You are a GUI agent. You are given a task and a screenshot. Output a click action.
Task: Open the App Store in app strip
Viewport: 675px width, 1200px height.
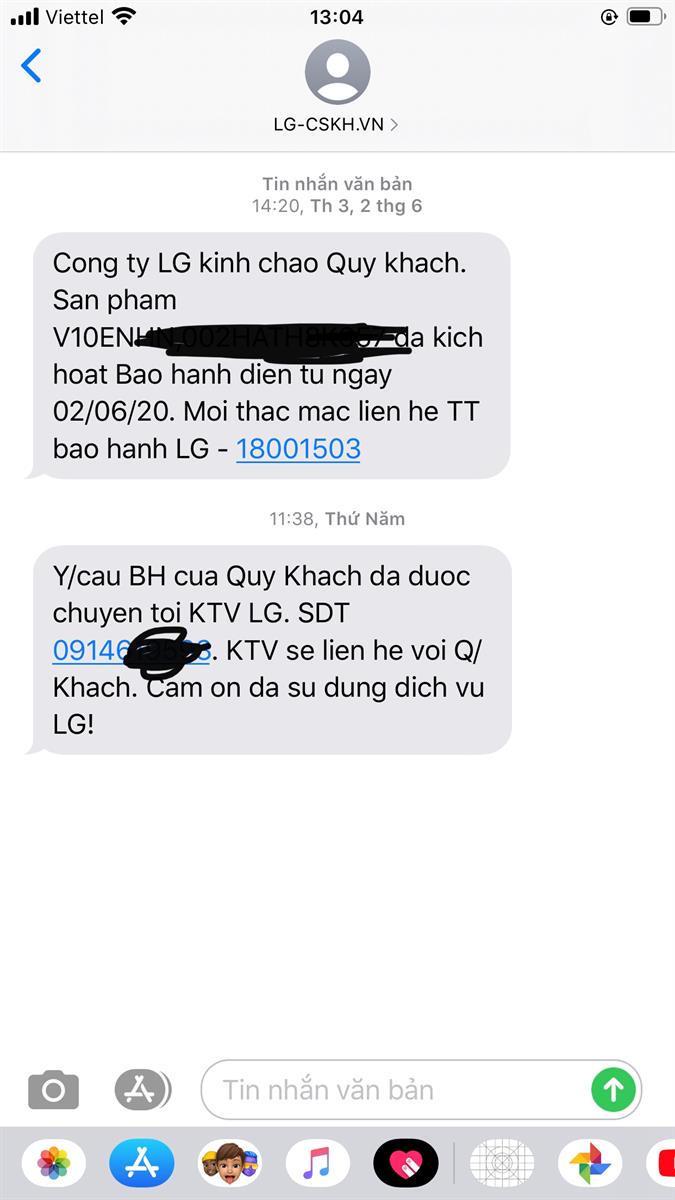tap(142, 1163)
